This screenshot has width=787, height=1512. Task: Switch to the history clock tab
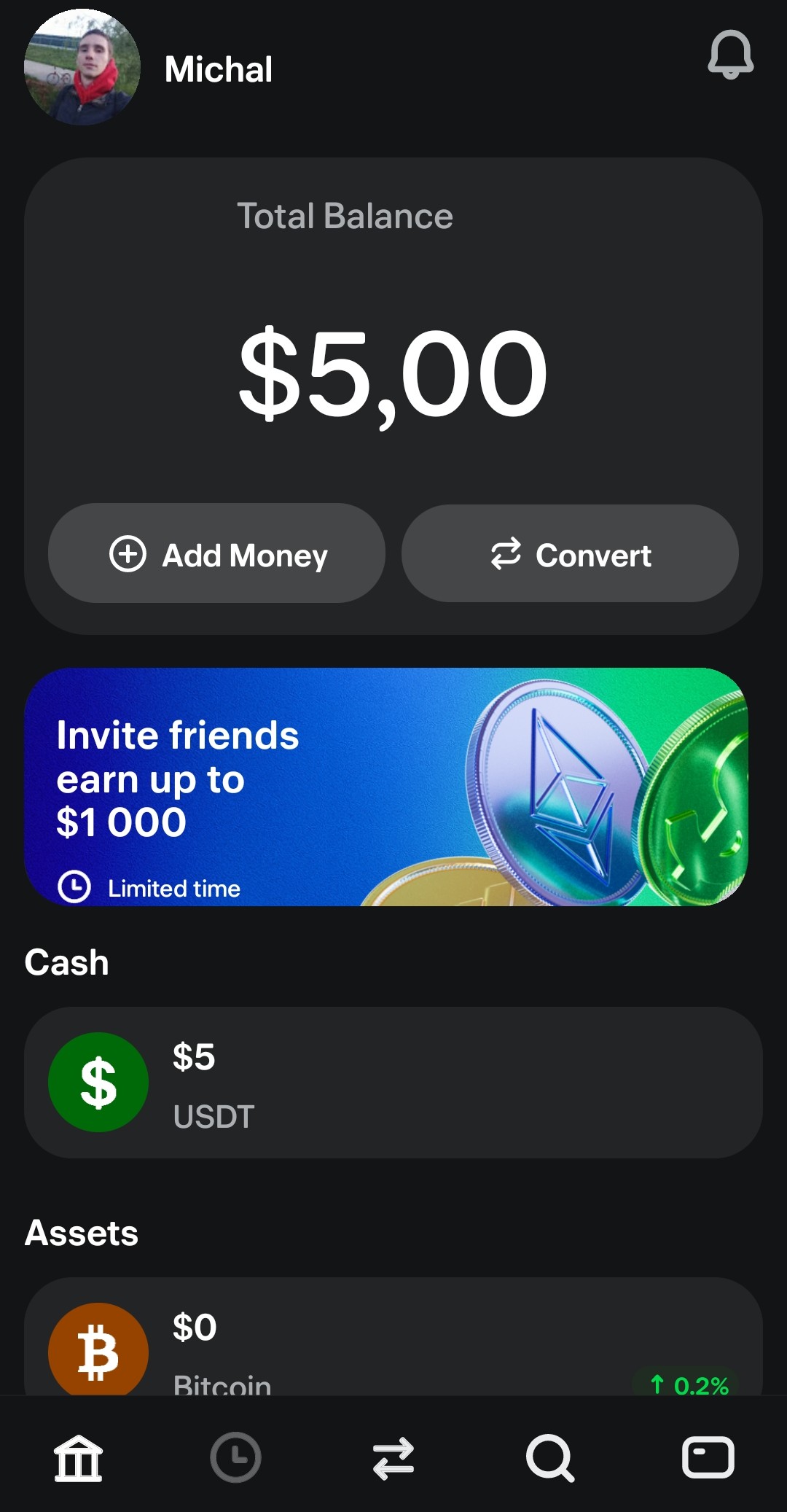235,1458
